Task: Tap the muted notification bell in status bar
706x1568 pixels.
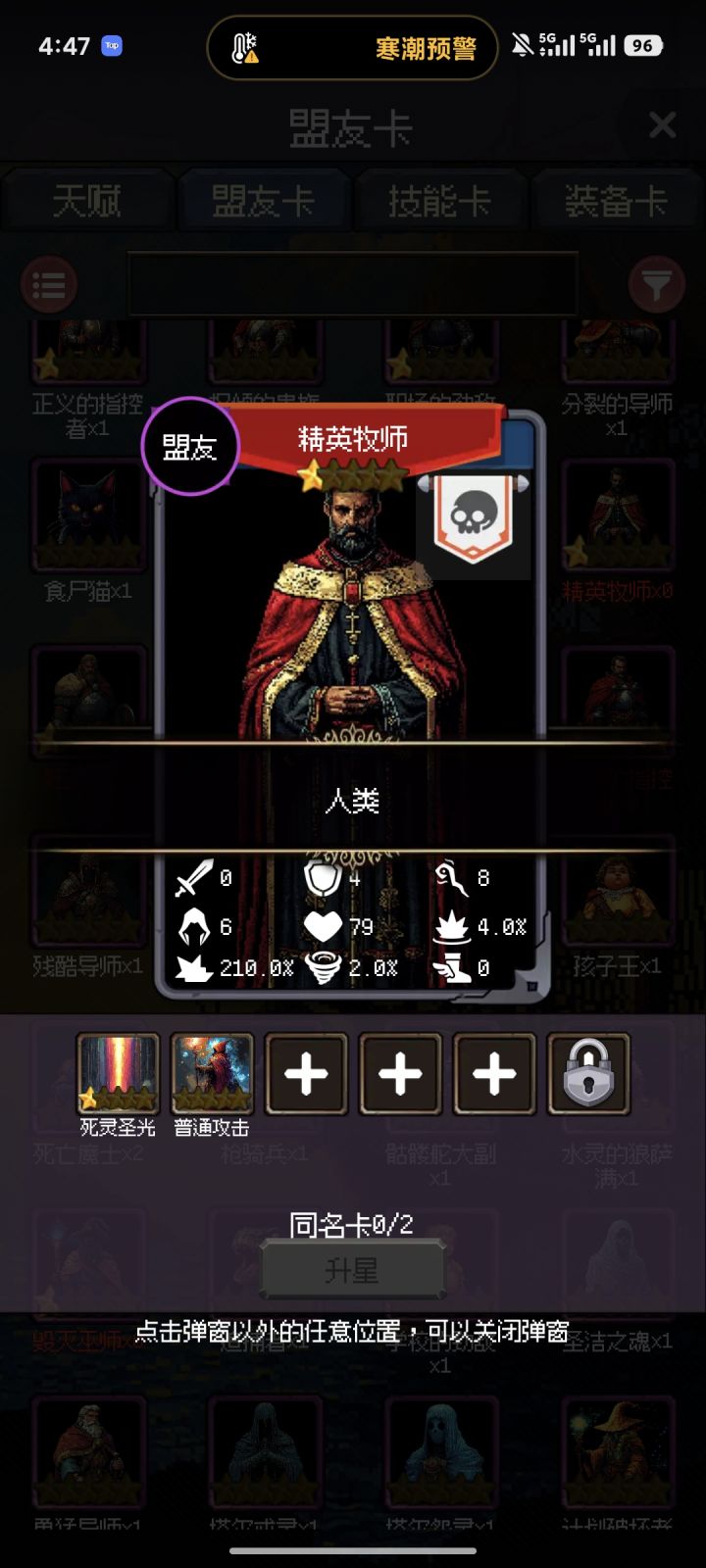Action: (524, 45)
